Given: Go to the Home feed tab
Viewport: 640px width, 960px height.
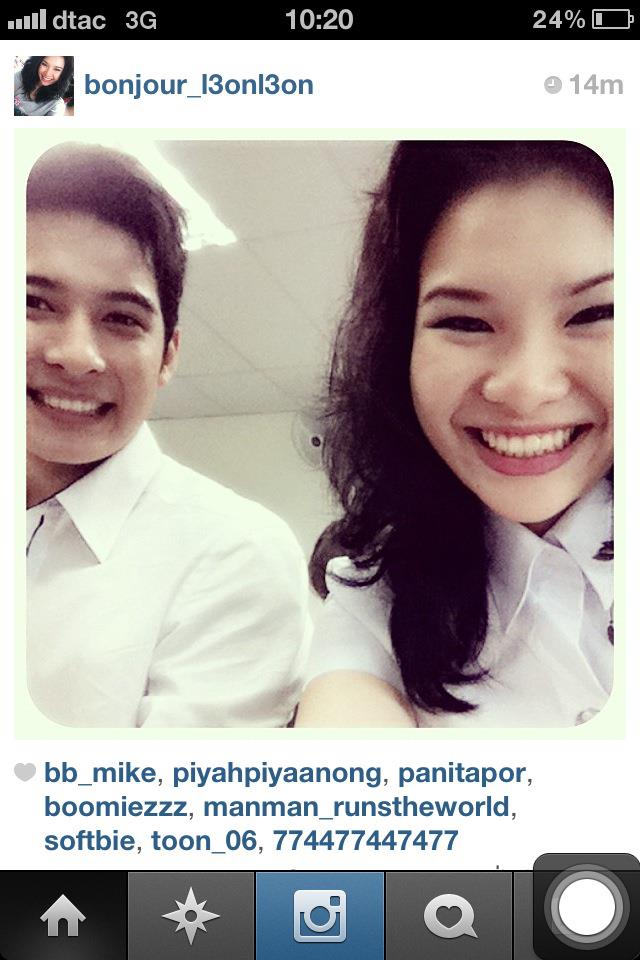Looking at the screenshot, I should [x=62, y=916].
